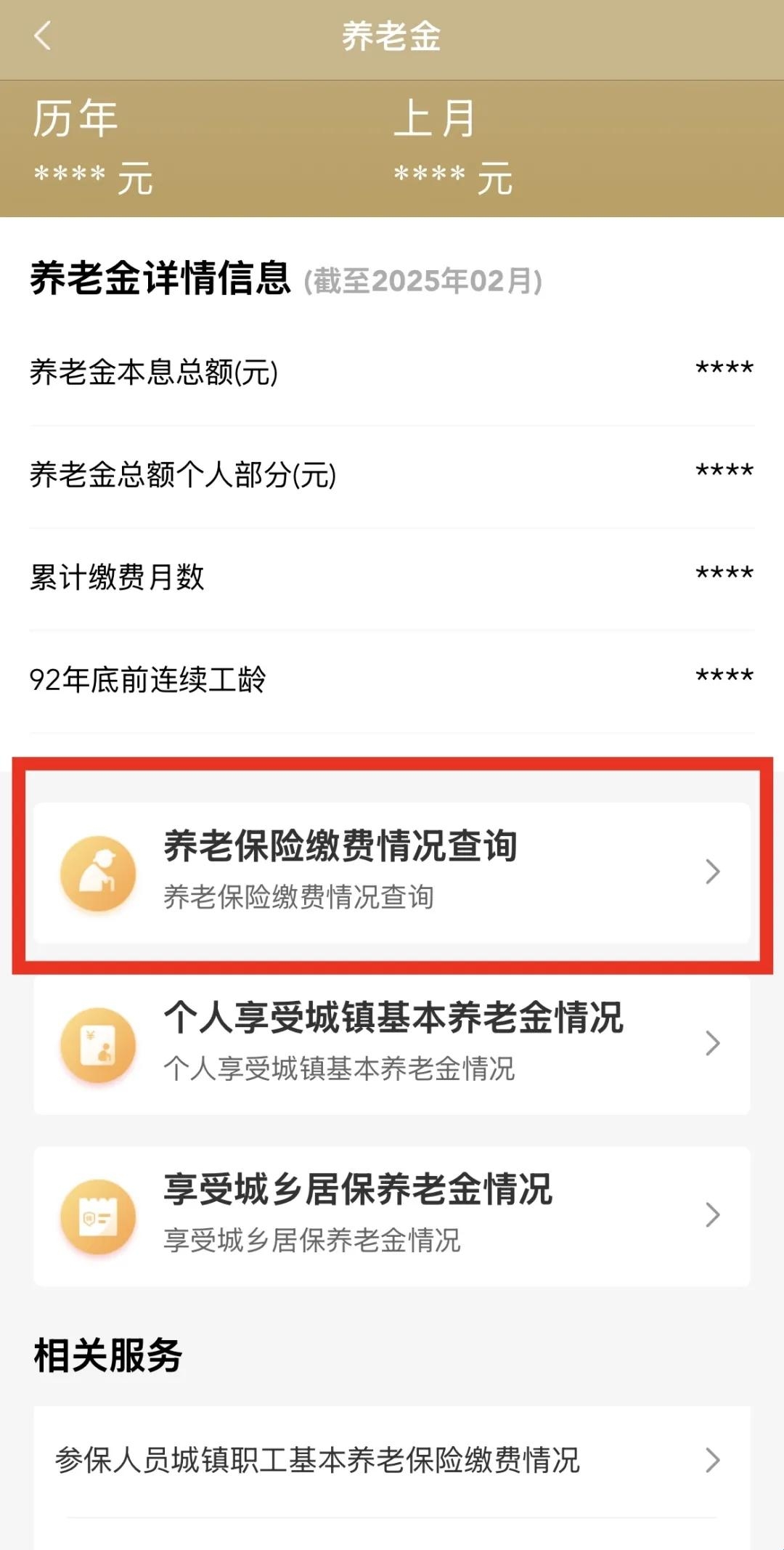Open 个人享受城镇基本养老金情况 card

(392, 1044)
